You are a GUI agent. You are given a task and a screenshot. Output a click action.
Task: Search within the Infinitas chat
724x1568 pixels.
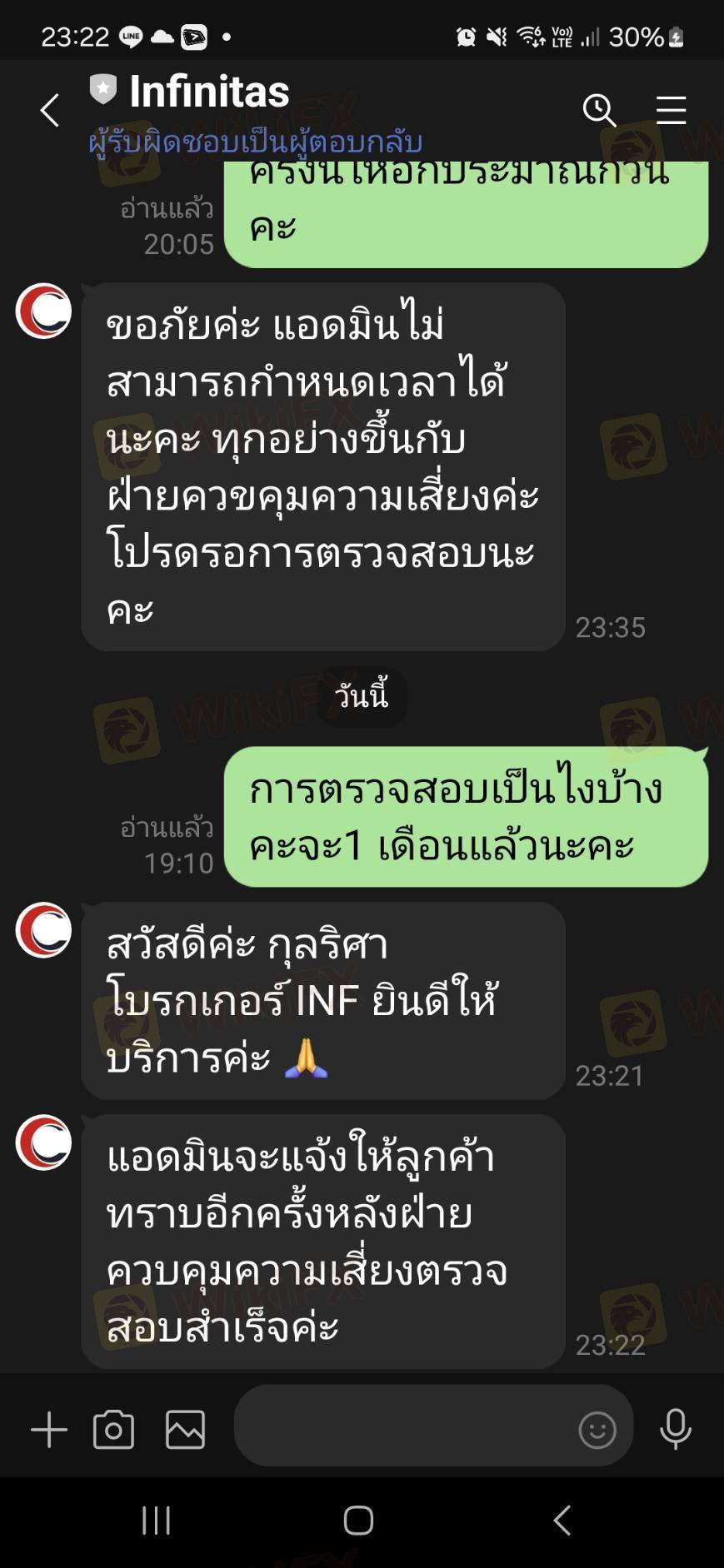click(x=599, y=110)
